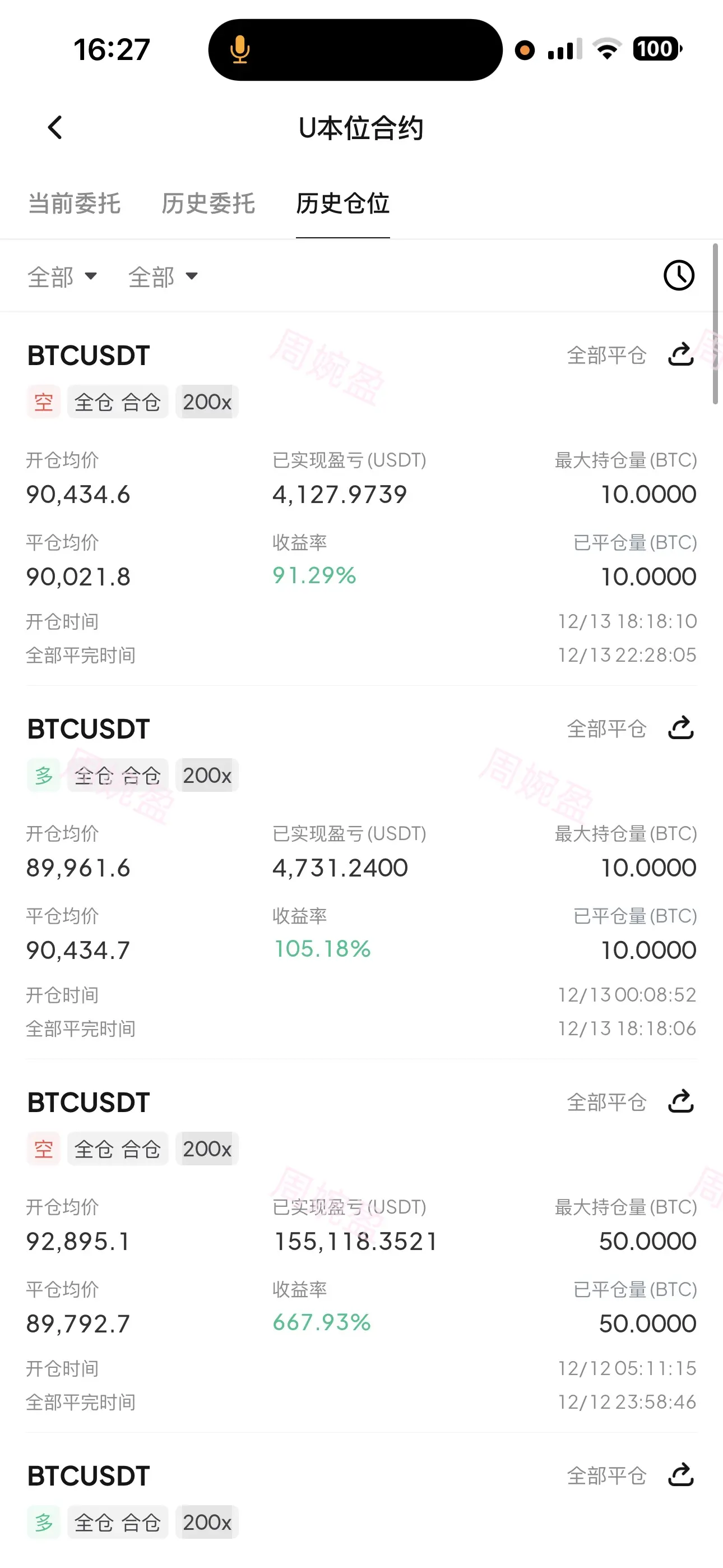The image size is (723, 1568).
Task: Share the long position with 105.18% return
Action: [x=680, y=728]
